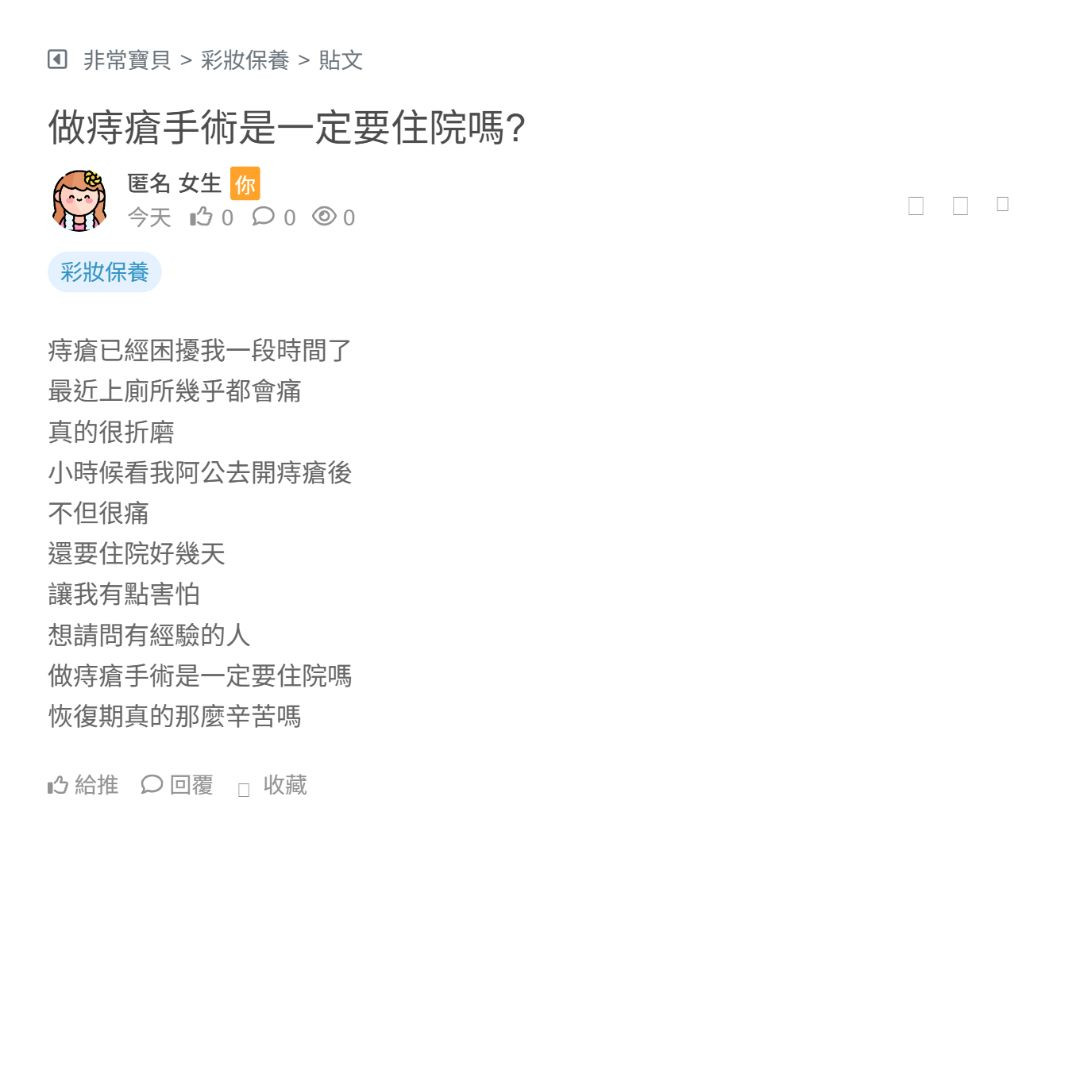Reply to the post with 回覆
Screen dimensions: 1080x1080
tap(178, 785)
